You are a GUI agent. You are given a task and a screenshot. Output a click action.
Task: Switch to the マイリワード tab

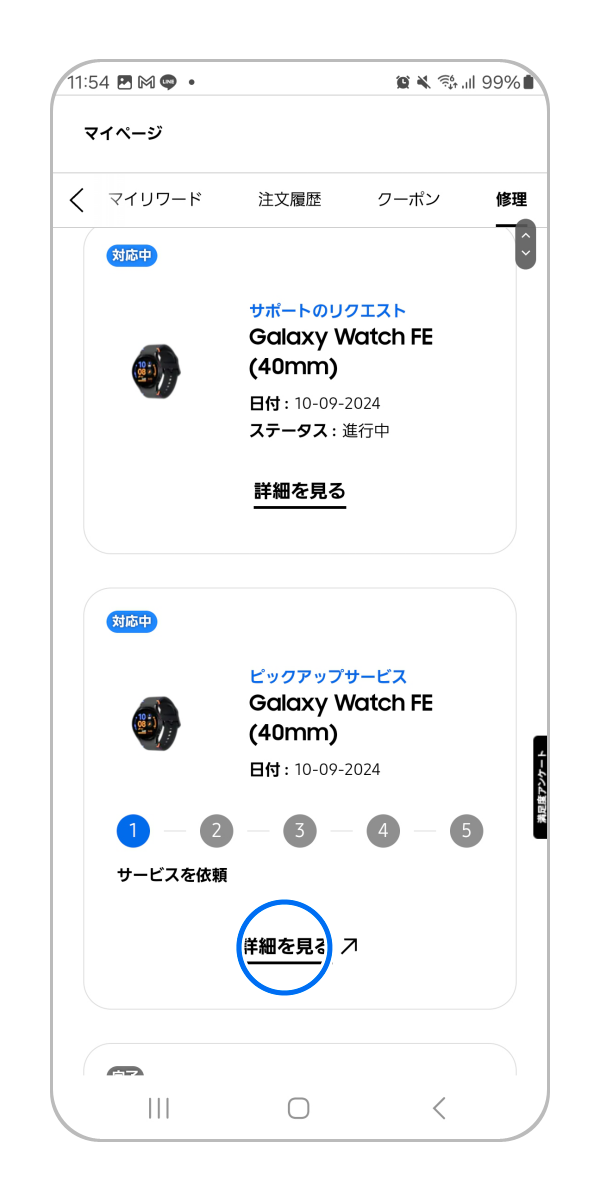[x=155, y=199]
